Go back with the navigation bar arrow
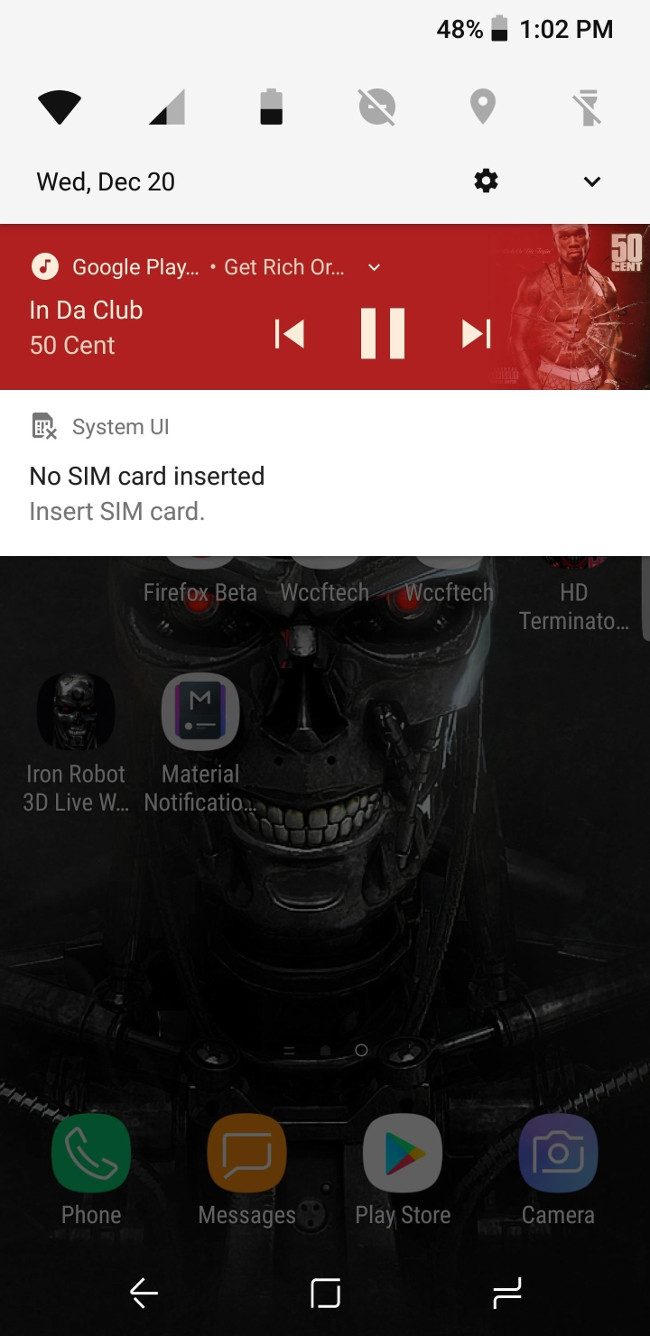 click(x=144, y=1294)
